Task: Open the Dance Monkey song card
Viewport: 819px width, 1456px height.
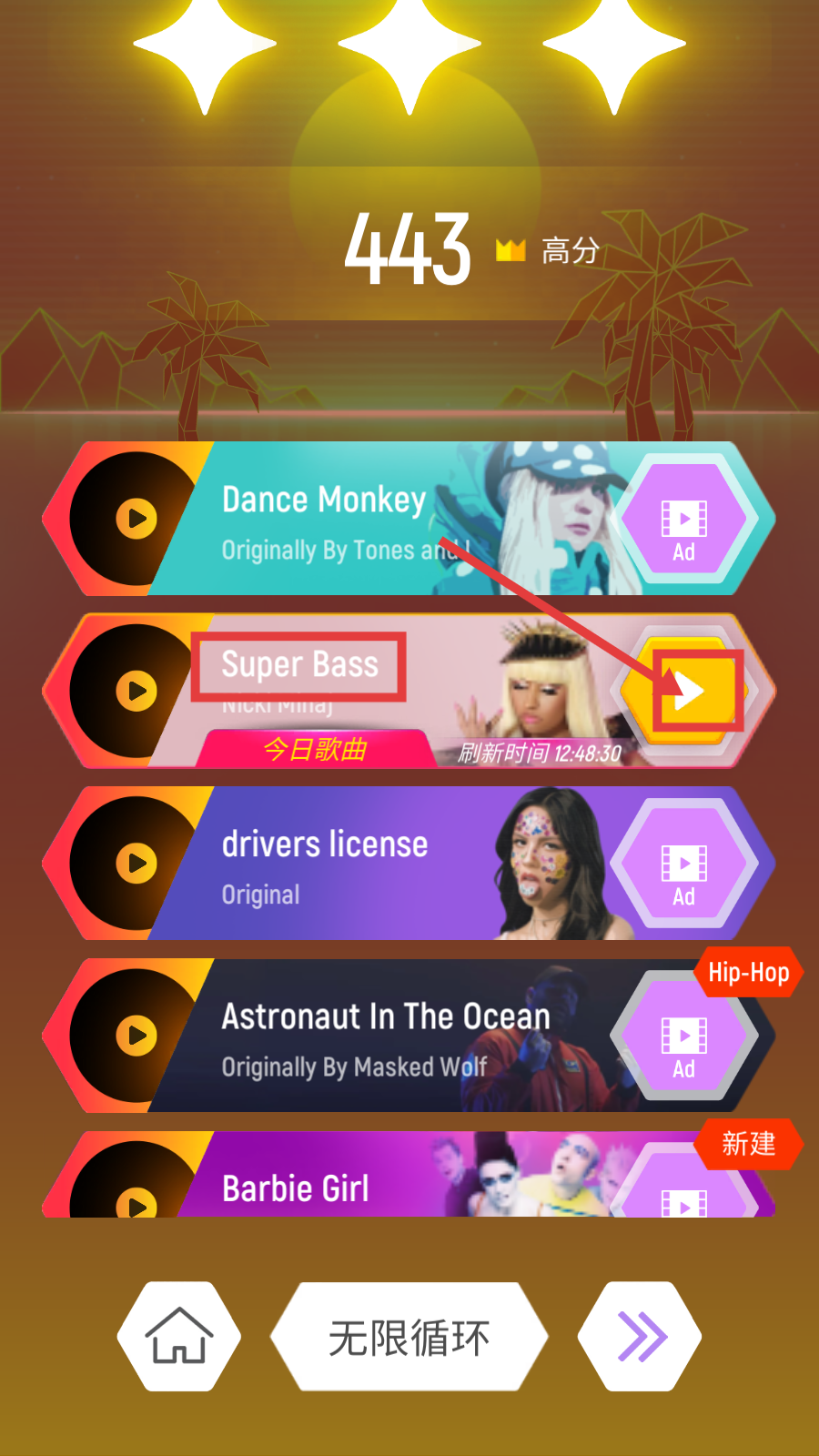Action: click(x=364, y=519)
